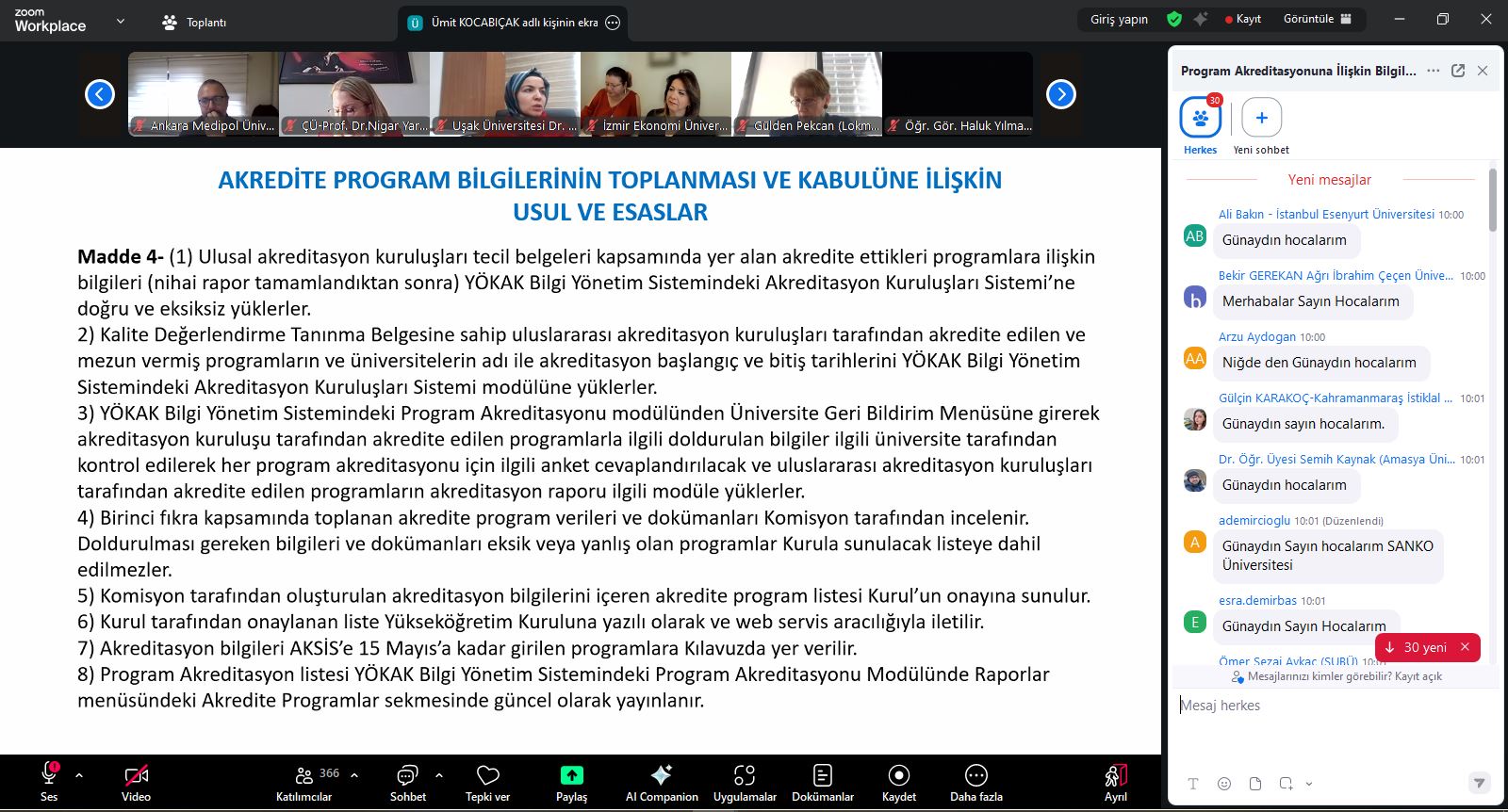Unmute microphone with the Ses button

click(49, 781)
